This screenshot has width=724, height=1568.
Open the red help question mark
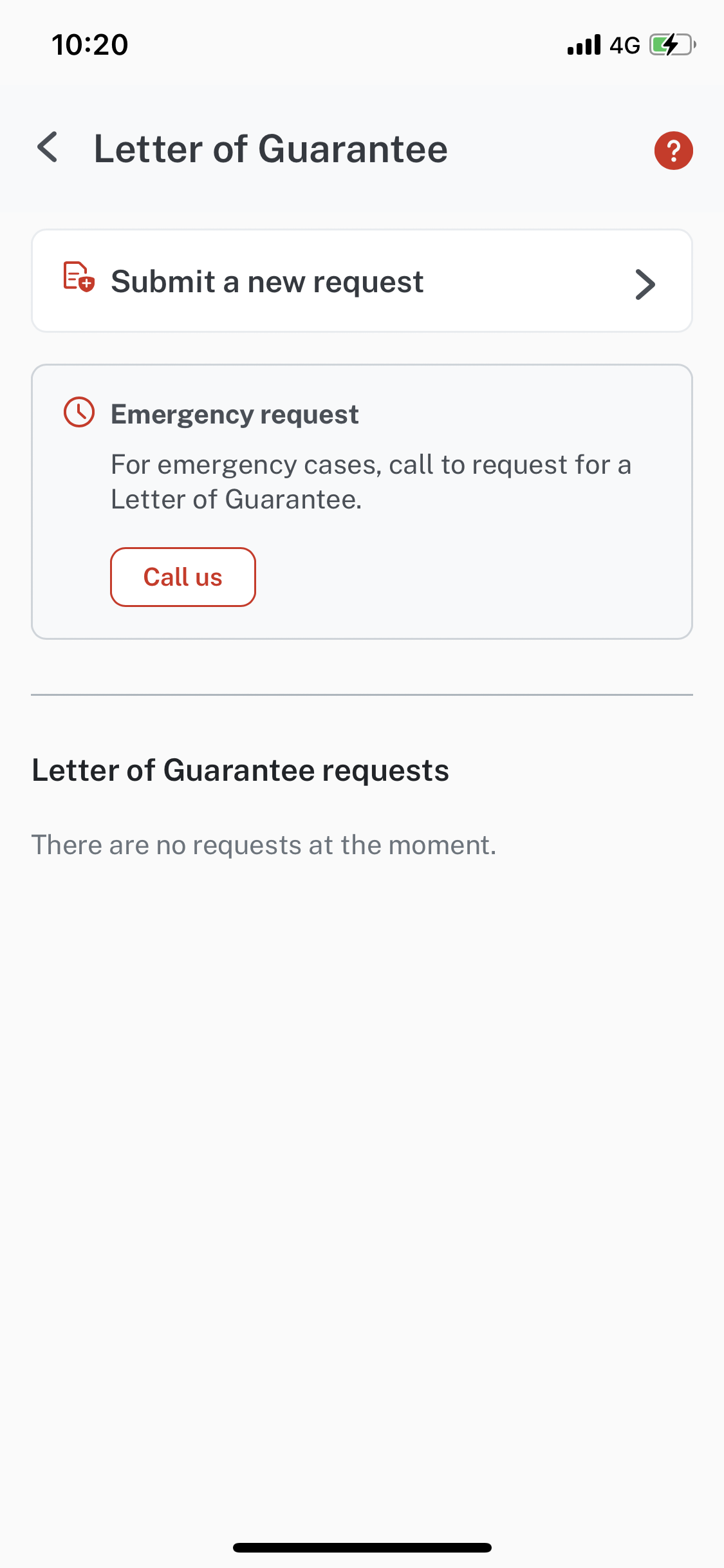[x=673, y=151]
